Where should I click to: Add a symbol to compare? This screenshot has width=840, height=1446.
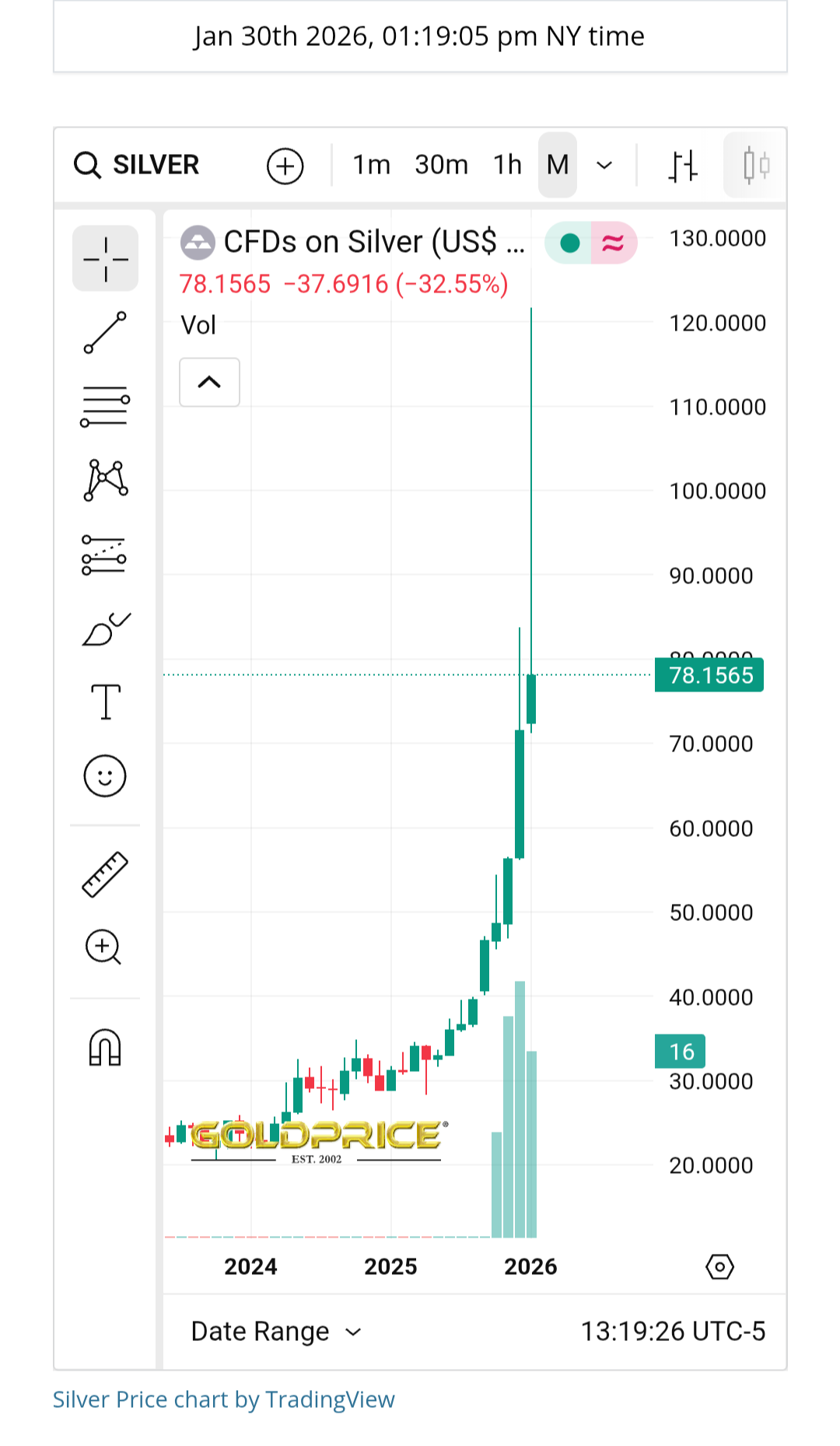(x=285, y=166)
